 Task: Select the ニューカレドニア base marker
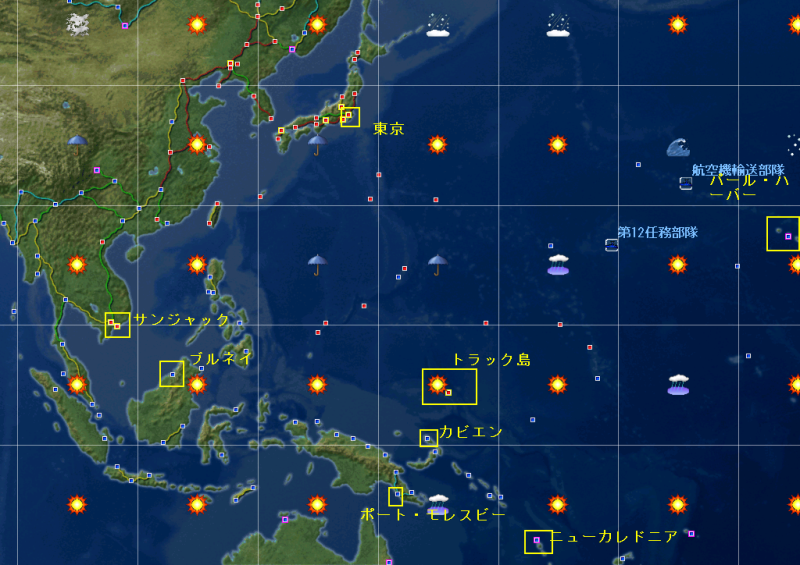point(538,541)
